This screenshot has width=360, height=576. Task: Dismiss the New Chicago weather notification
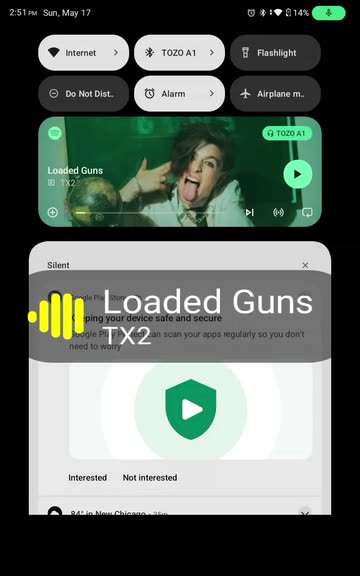[x=305, y=513]
